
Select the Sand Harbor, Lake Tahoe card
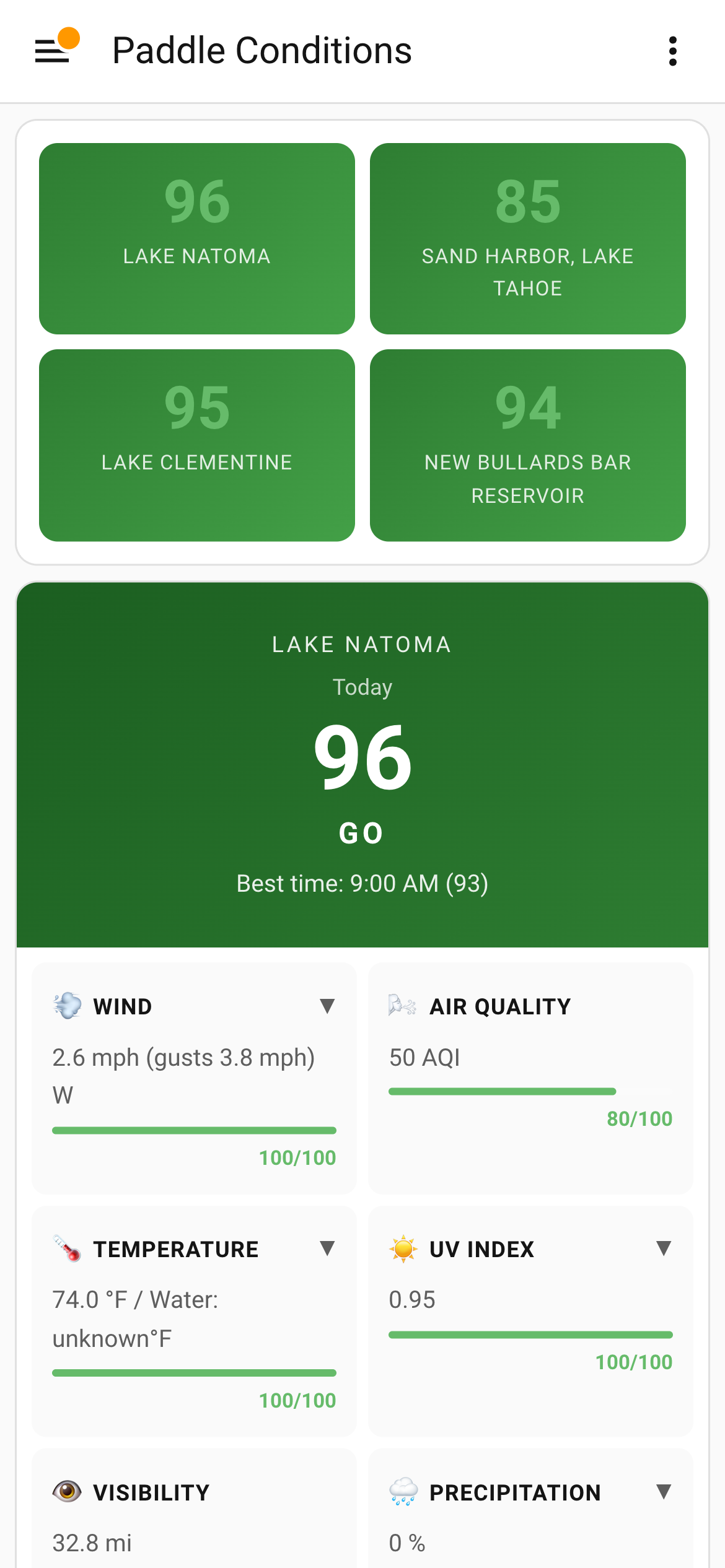[x=527, y=238]
